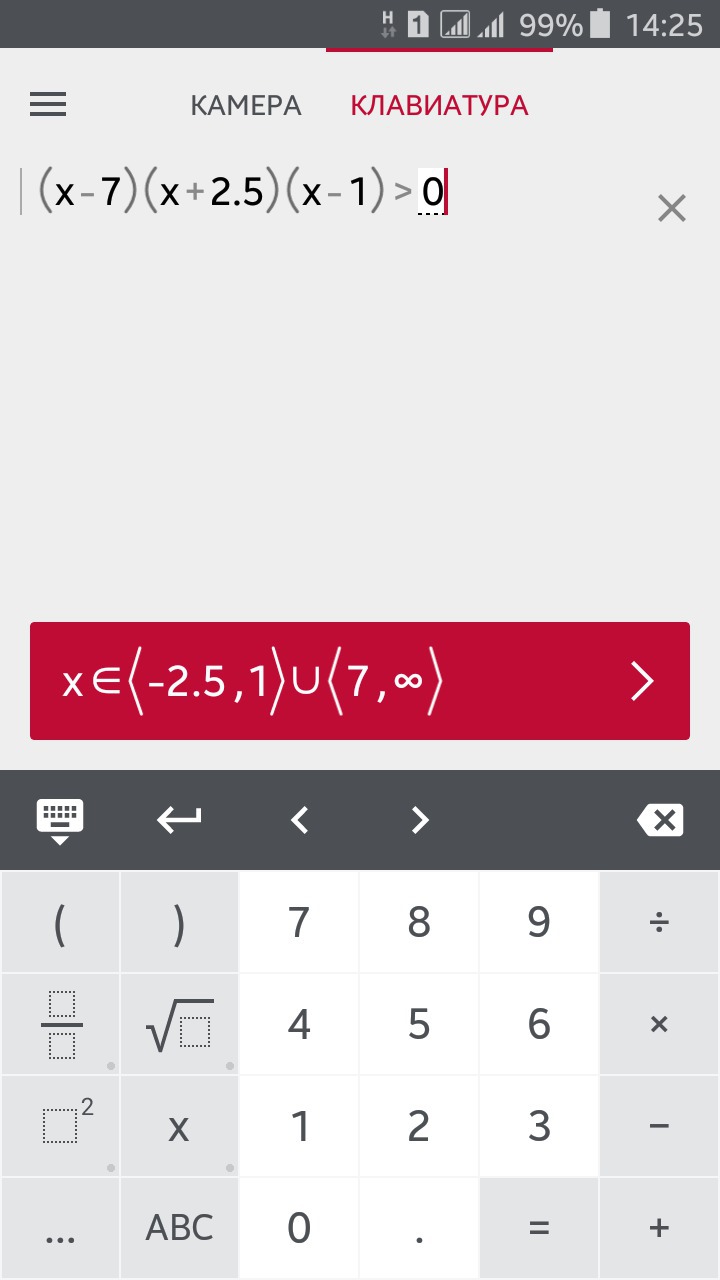This screenshot has height=1280, width=720.
Task: Hide the math keyboard
Action: tap(60, 821)
